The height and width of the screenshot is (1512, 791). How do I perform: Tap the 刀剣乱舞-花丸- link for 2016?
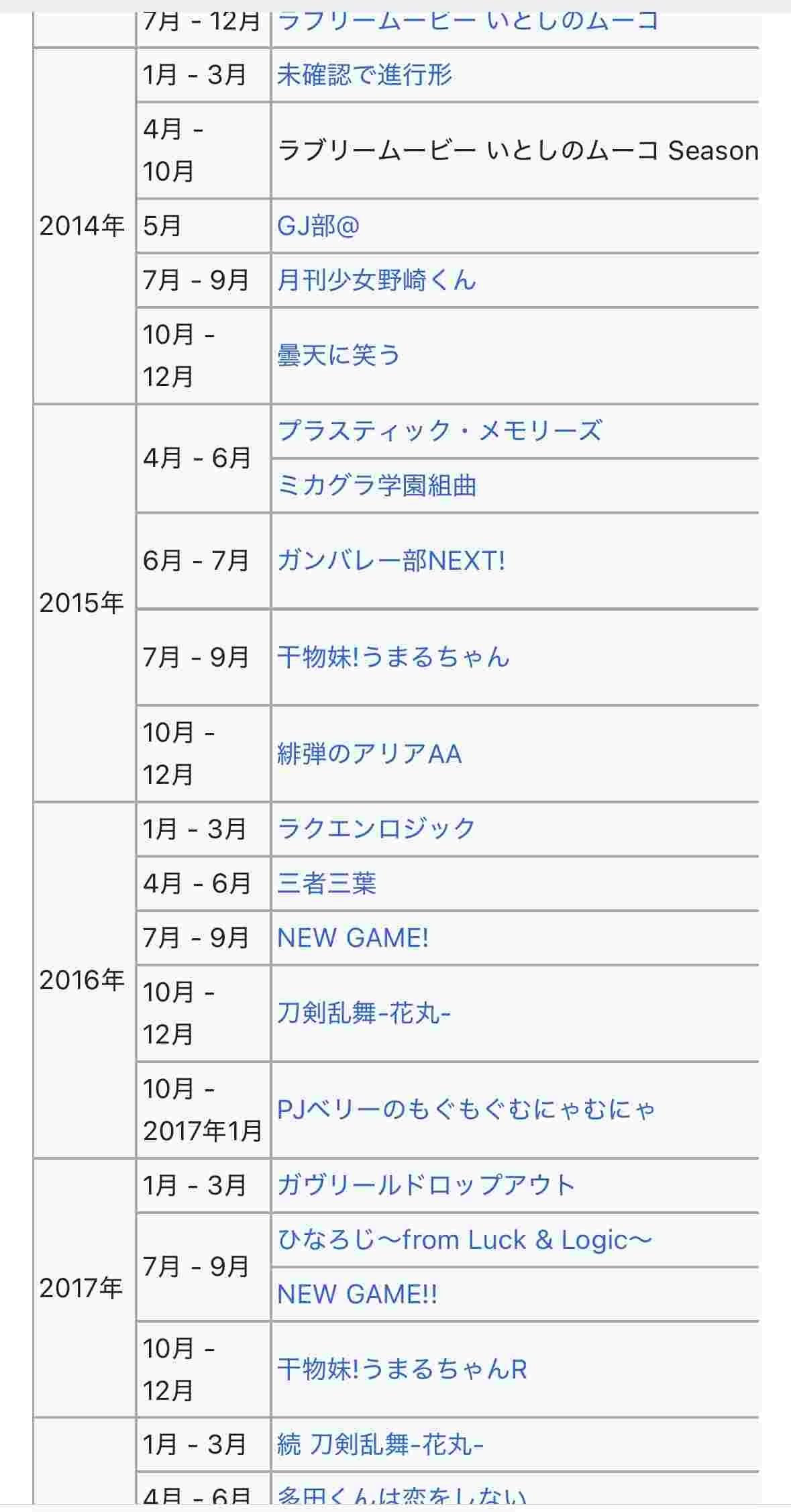364,1013
